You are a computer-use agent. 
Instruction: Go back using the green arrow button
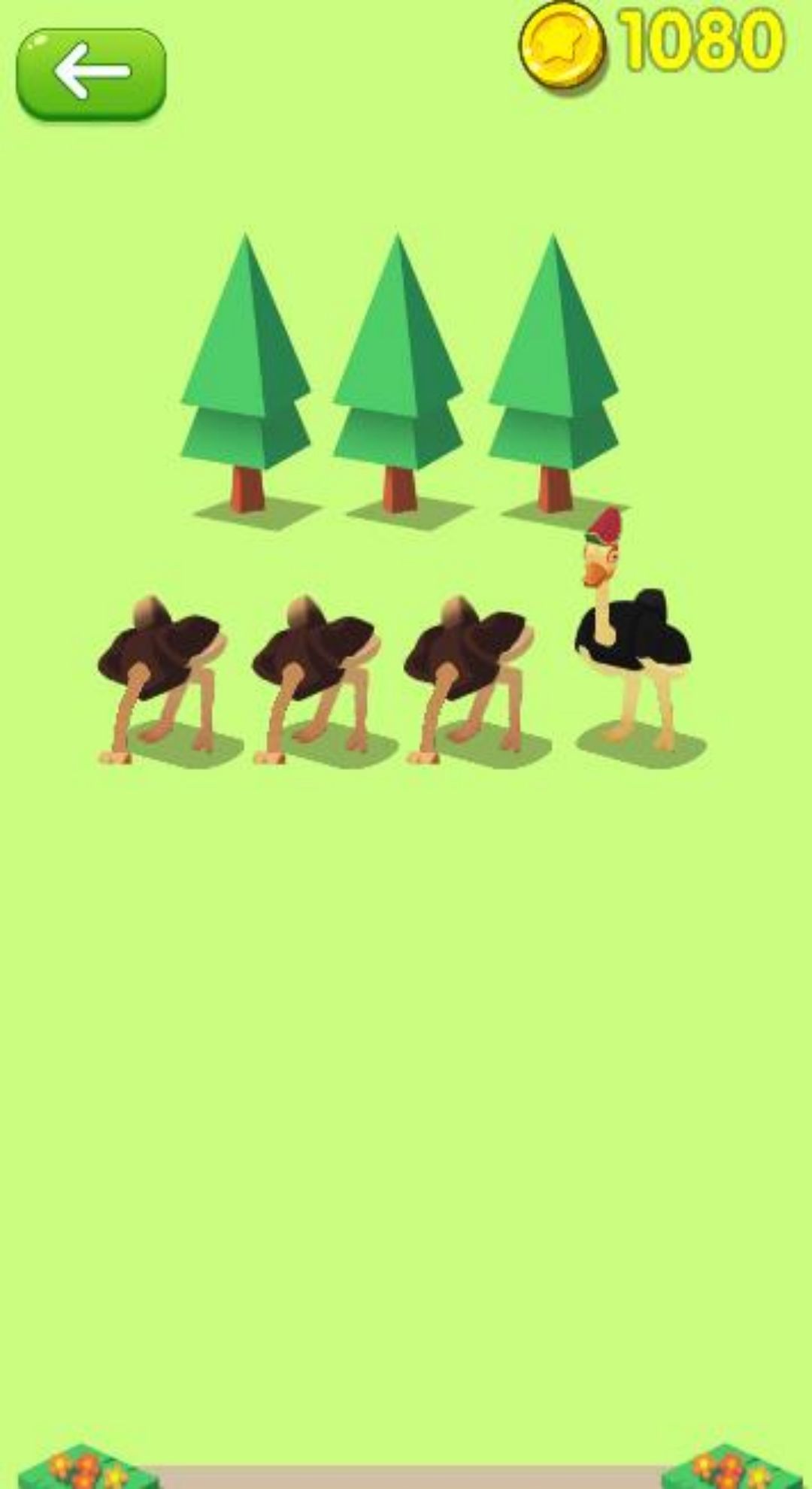[91, 73]
